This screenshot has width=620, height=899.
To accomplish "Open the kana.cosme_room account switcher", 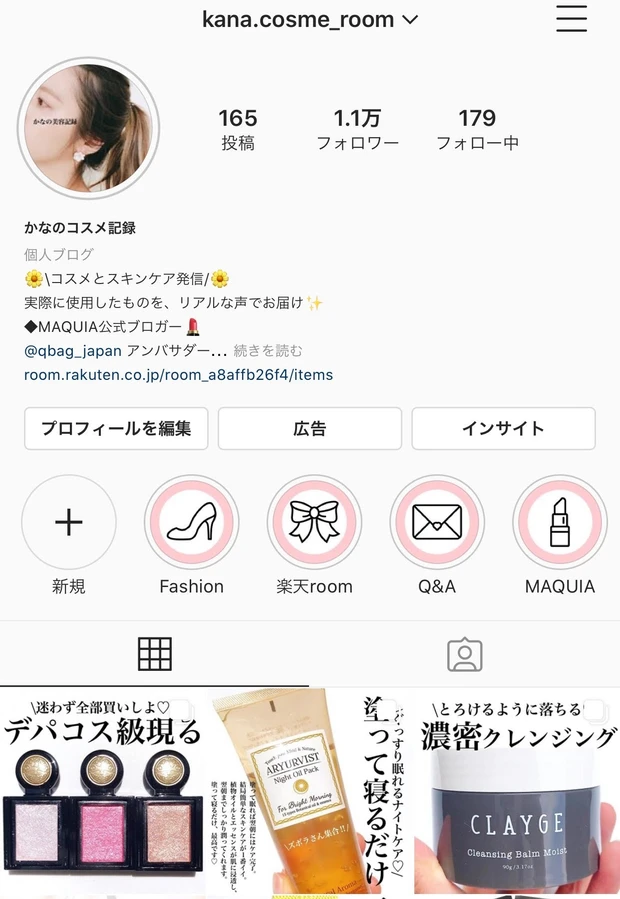I will (x=309, y=20).
